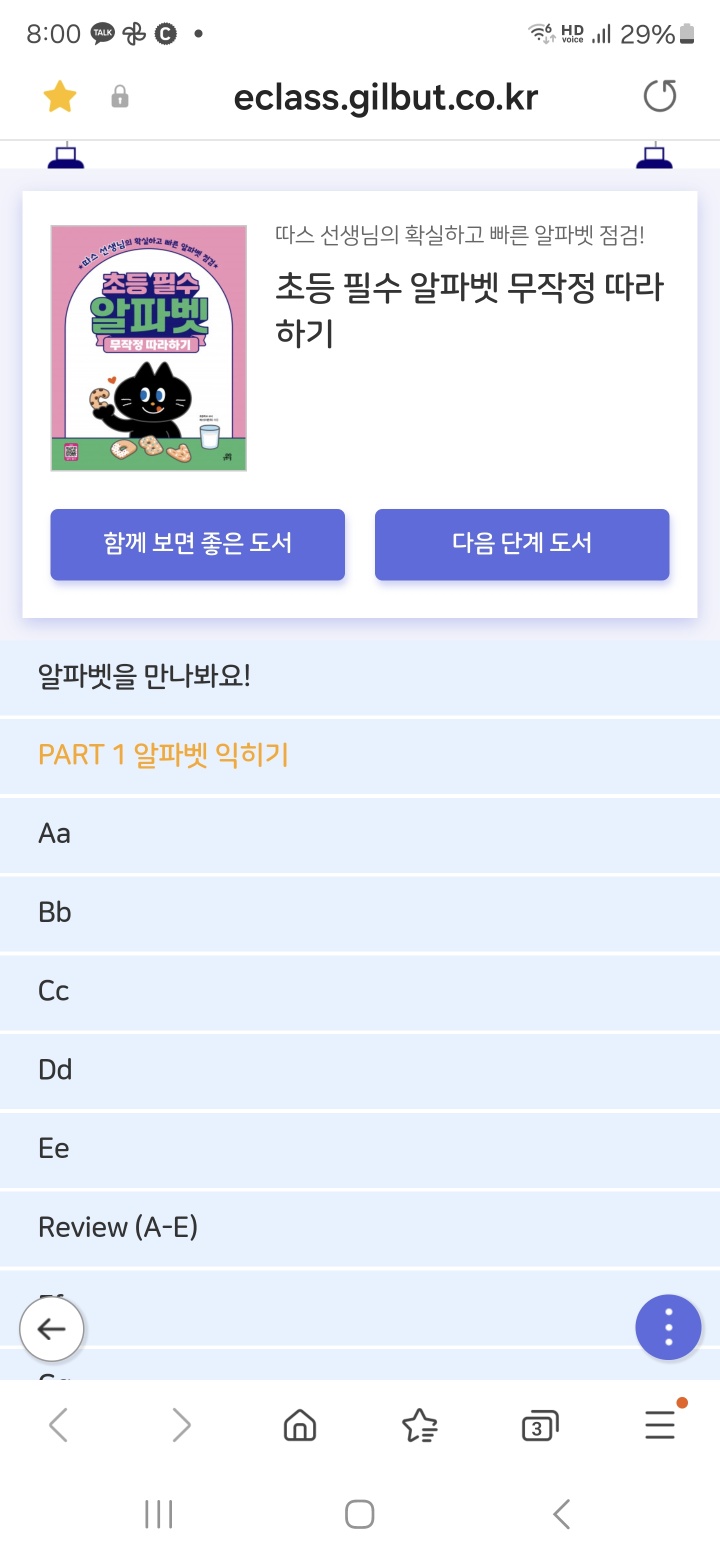Tap the floating back arrow button
This screenshot has width=720, height=1560.
(51, 1329)
